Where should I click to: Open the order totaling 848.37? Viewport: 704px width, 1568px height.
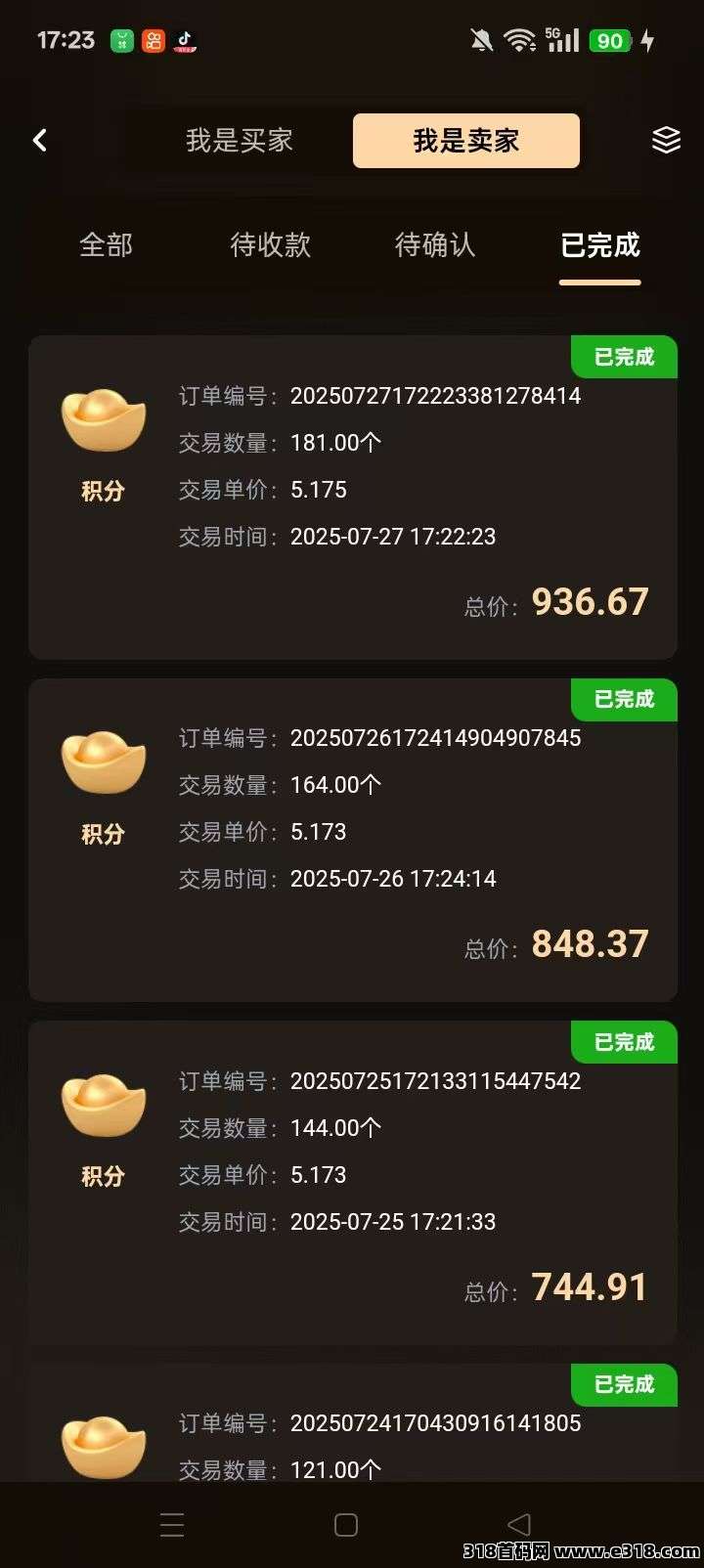pyautogui.click(x=352, y=841)
